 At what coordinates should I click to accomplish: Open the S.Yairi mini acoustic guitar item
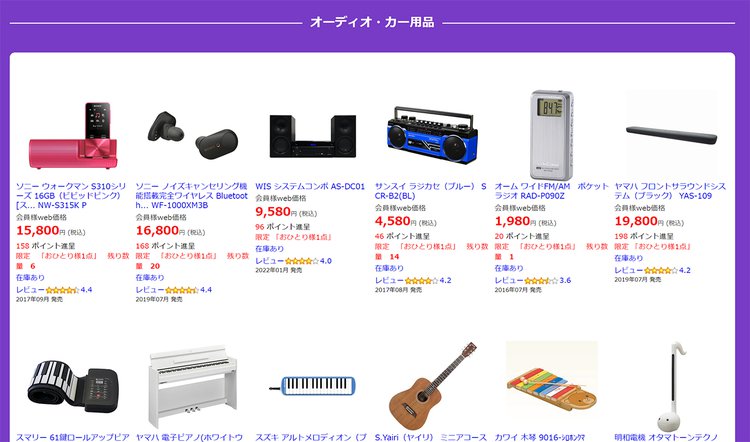point(431,437)
